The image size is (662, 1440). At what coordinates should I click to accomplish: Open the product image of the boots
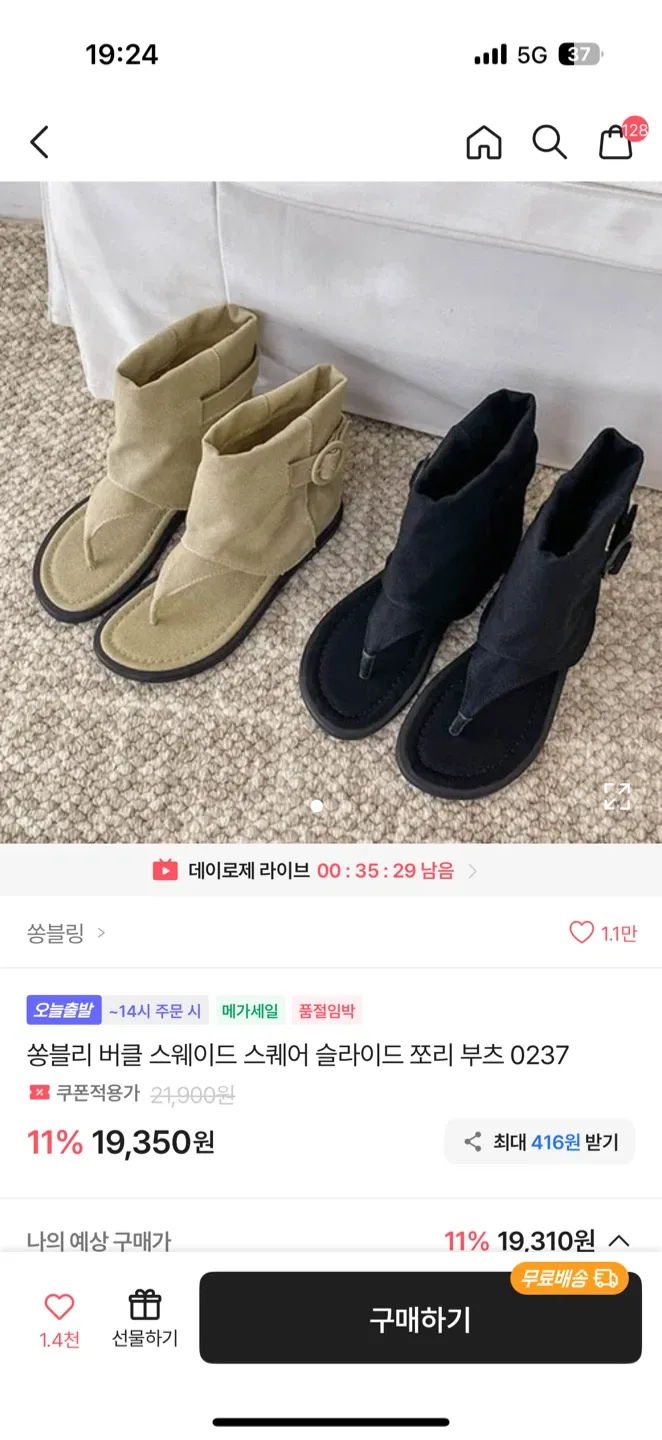(x=330, y=510)
